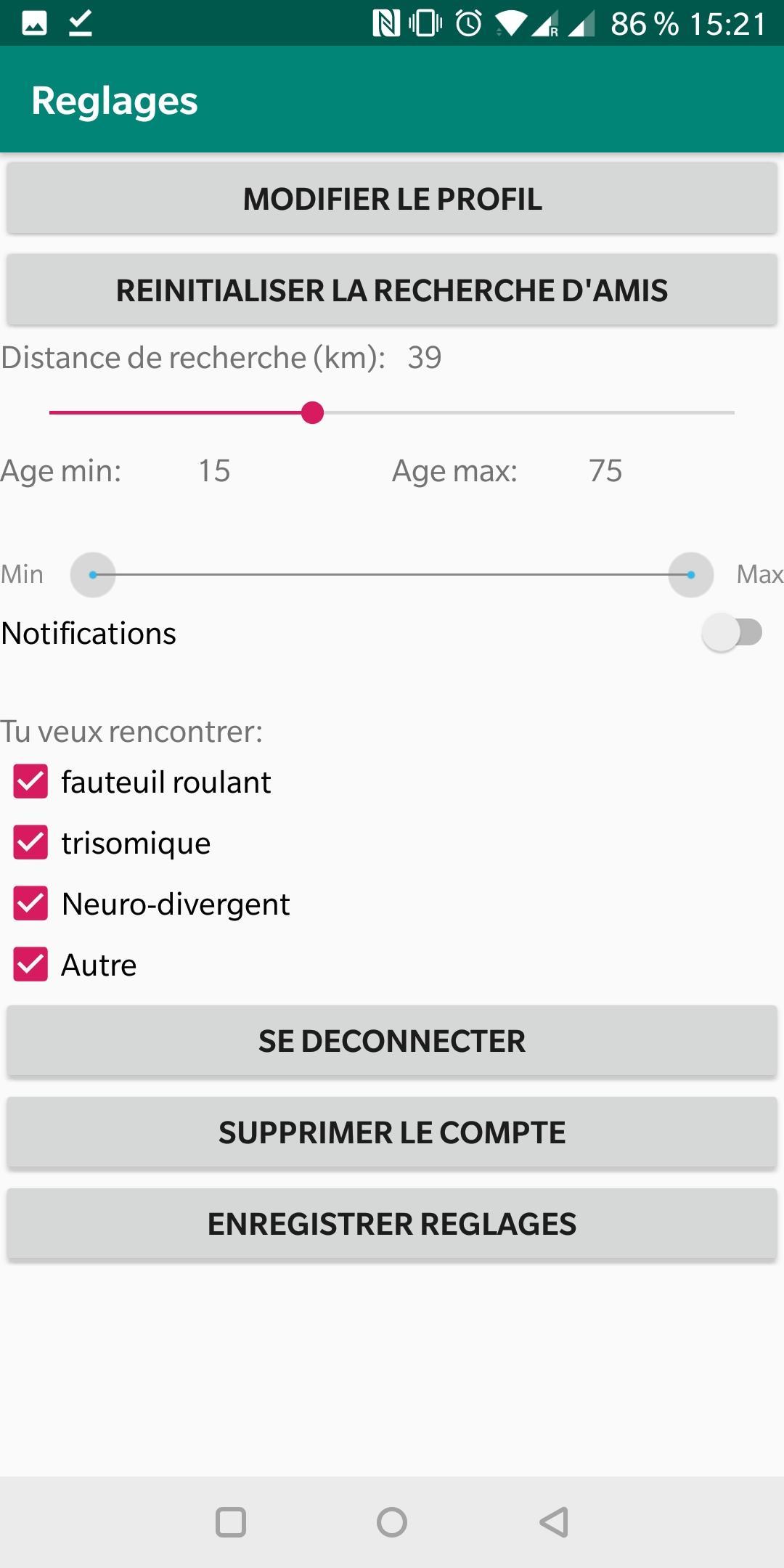The image size is (784, 1568).
Task: Tap the Max age slider handle
Action: coord(690,575)
